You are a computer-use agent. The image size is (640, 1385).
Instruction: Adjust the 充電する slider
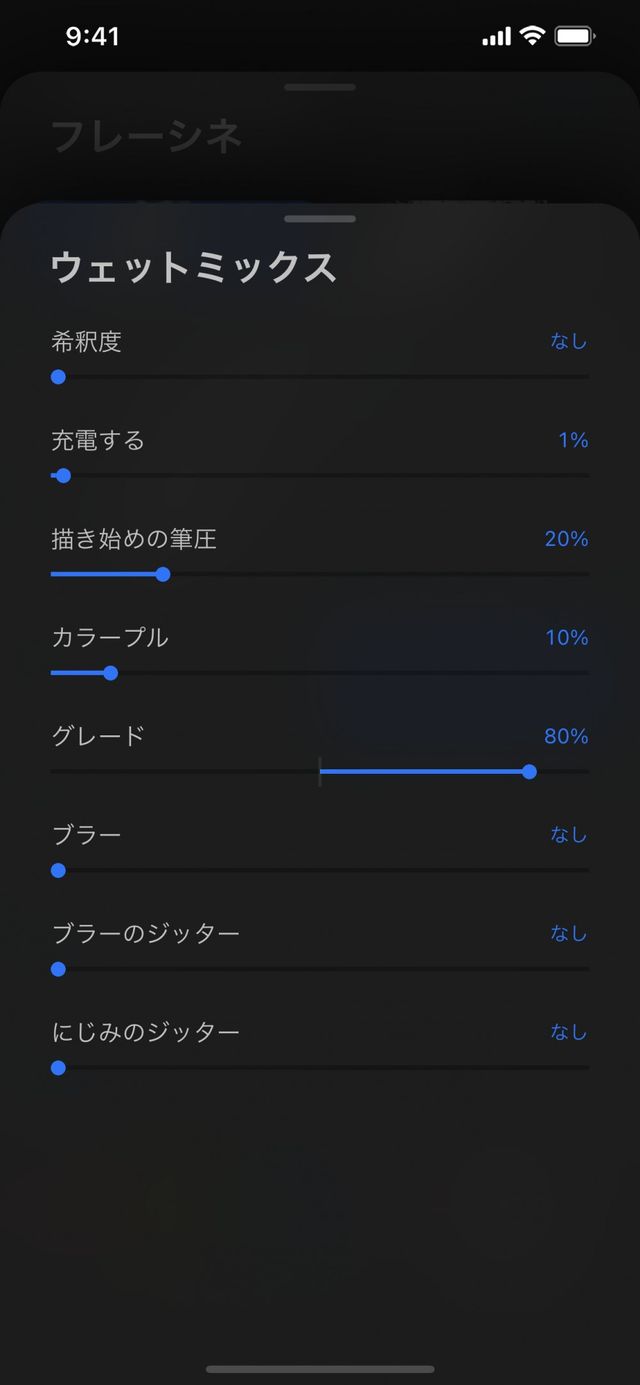(320, 476)
